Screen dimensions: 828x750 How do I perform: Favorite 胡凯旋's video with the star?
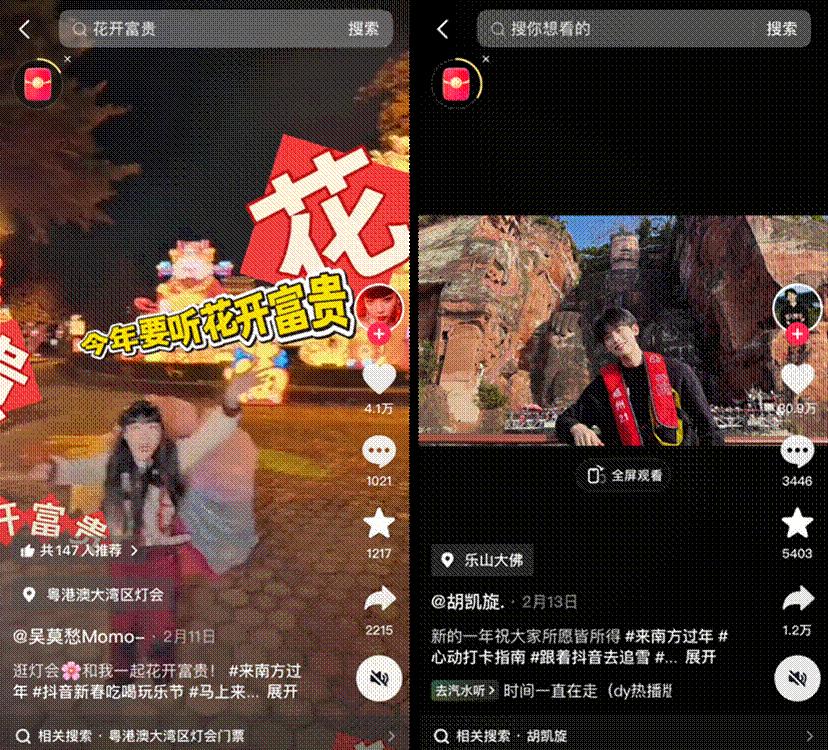point(797,523)
